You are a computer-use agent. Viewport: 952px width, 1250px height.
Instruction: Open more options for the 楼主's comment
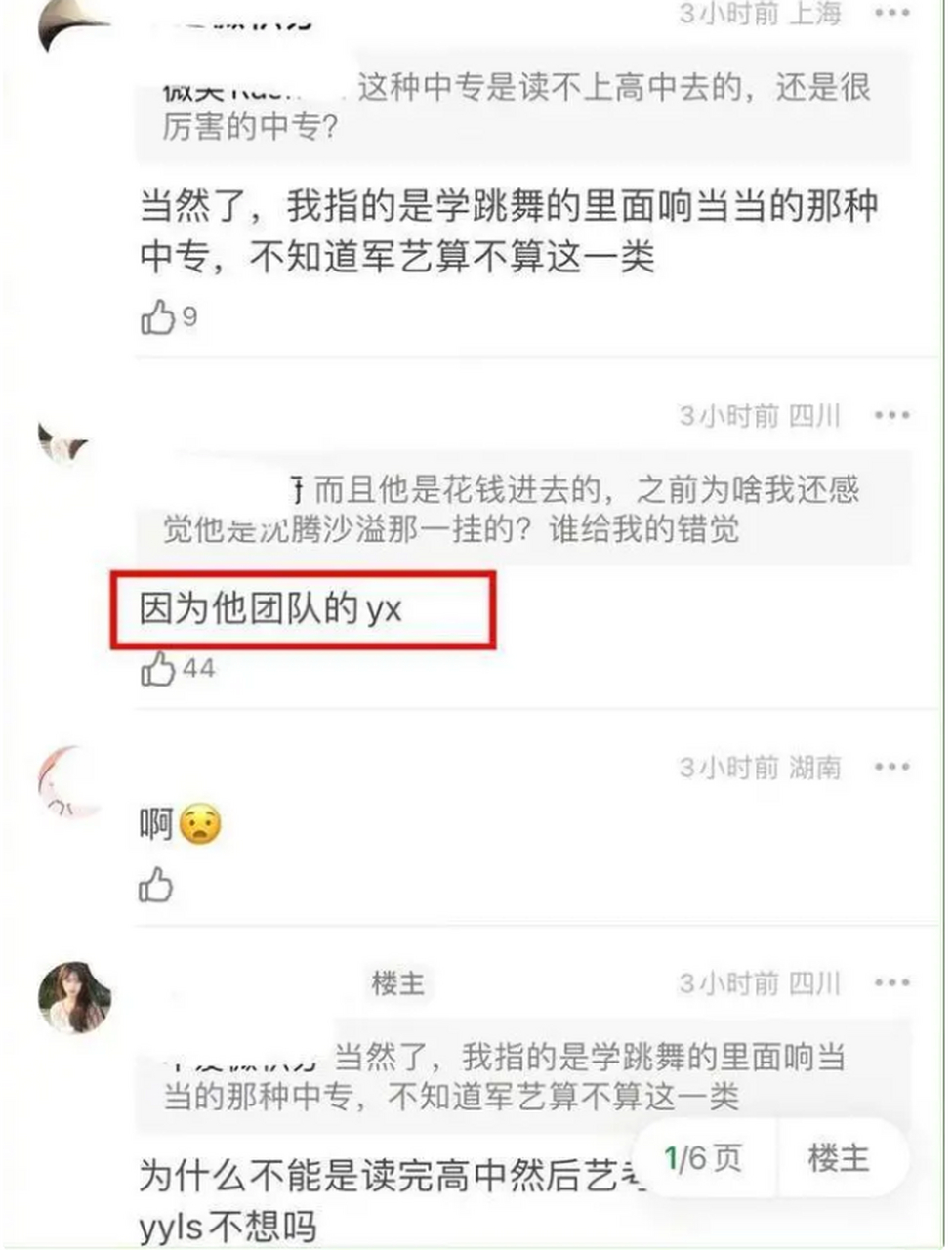tap(890, 985)
